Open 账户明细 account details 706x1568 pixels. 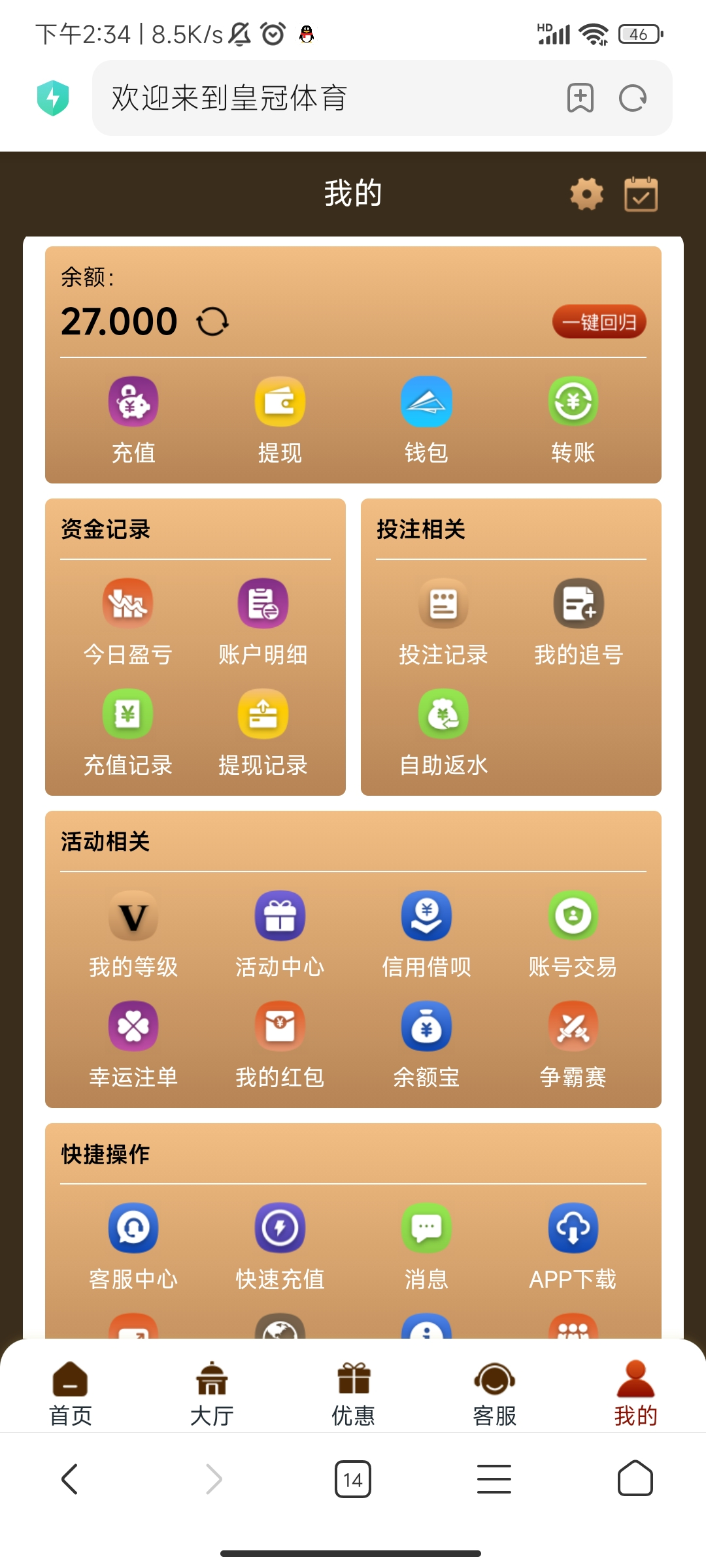point(263,621)
